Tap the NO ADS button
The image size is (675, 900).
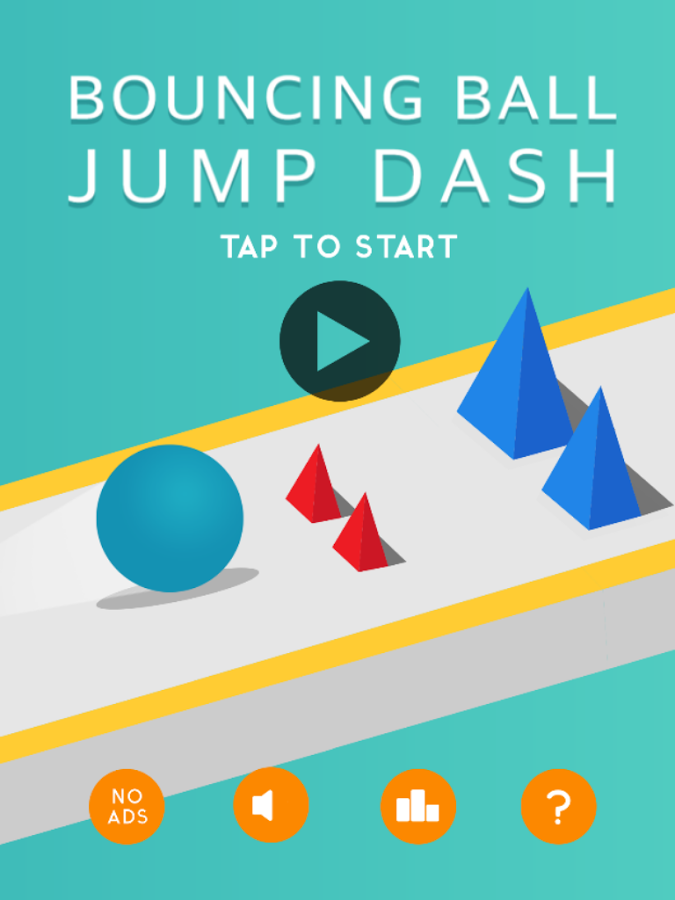coord(127,806)
